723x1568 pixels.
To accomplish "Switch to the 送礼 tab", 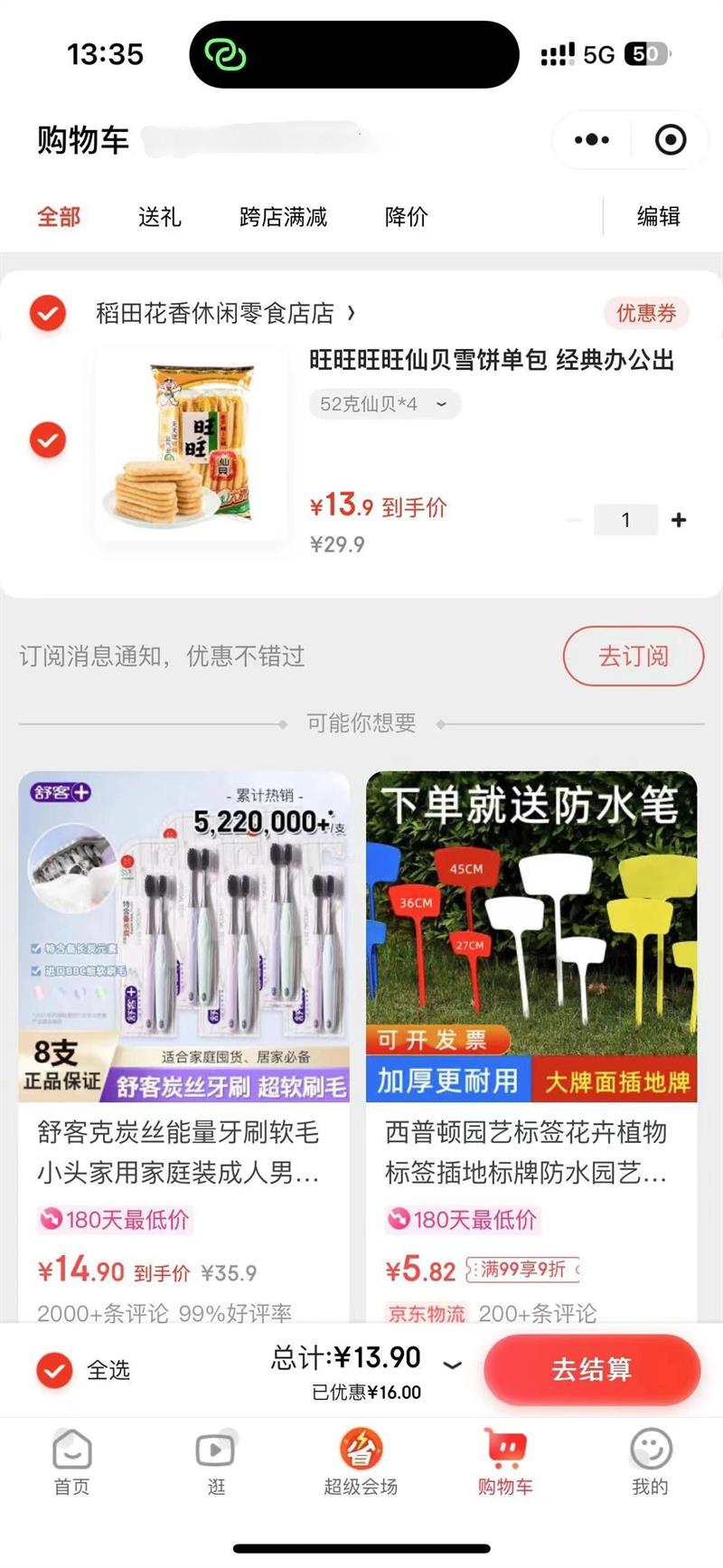I will 160,217.
